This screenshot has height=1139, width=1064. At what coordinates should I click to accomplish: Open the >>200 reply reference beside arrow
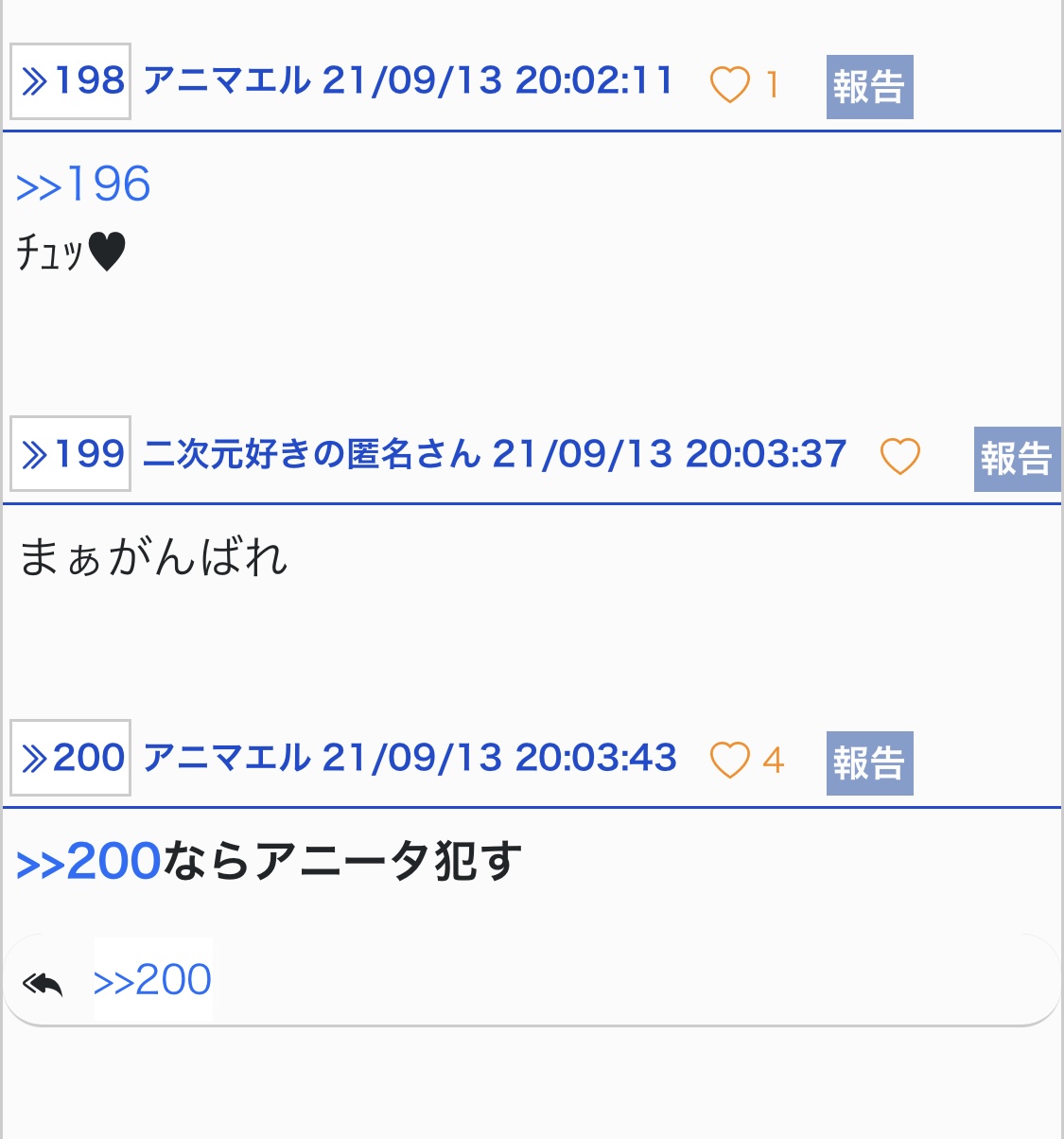(153, 980)
